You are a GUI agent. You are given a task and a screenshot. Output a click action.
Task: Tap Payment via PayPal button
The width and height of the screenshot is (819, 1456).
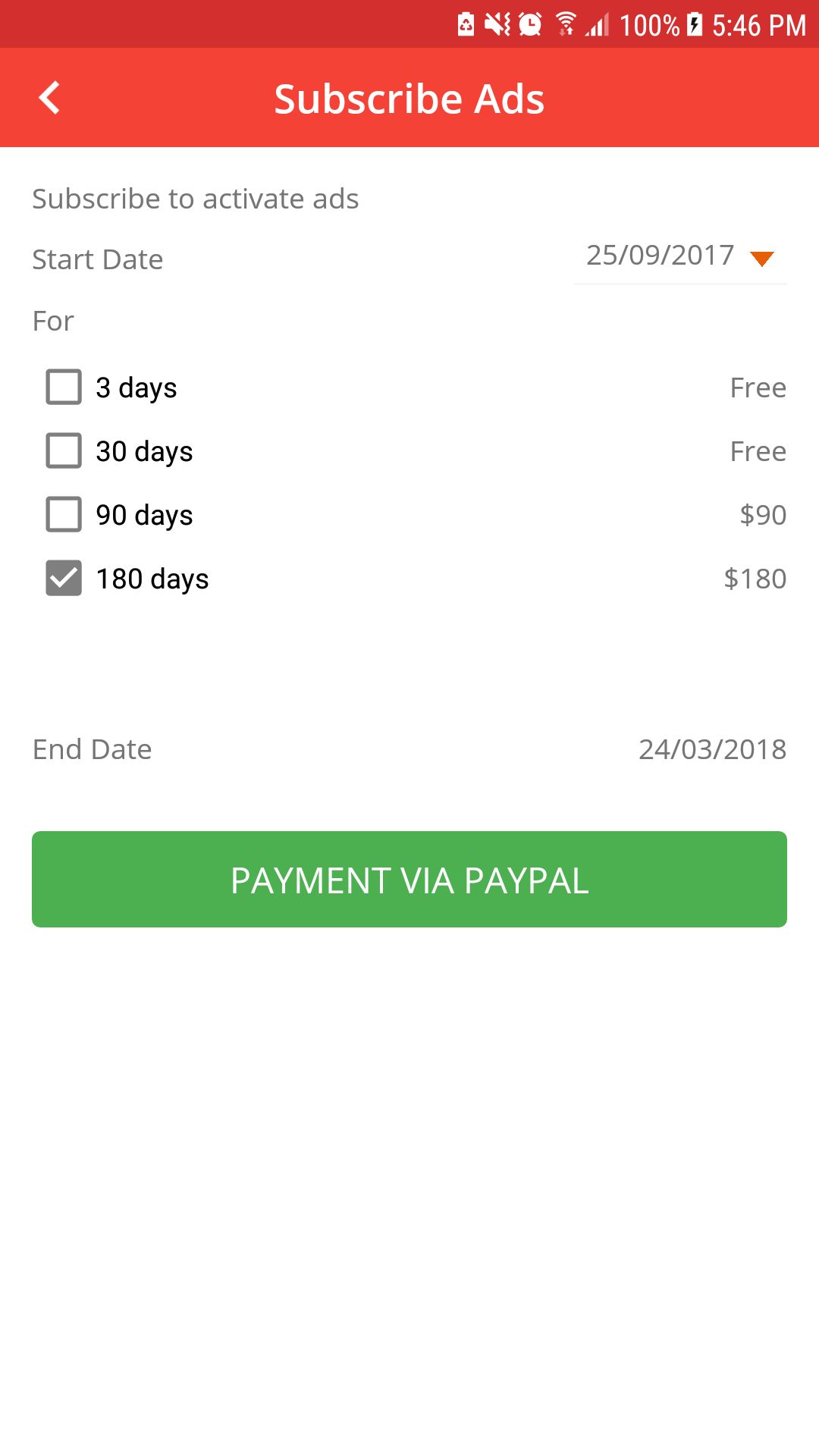pos(409,879)
